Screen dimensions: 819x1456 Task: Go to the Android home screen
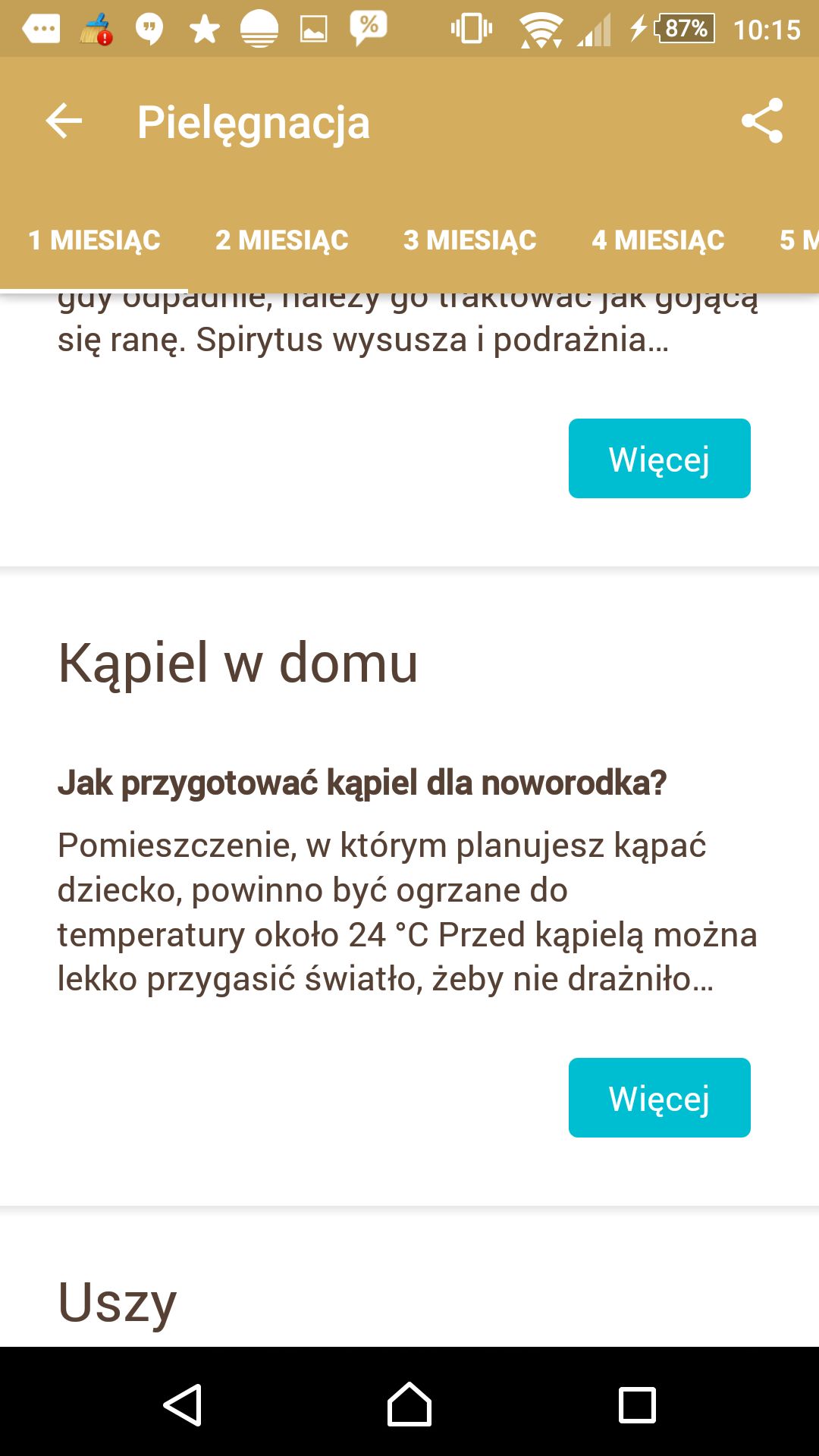[409, 1404]
